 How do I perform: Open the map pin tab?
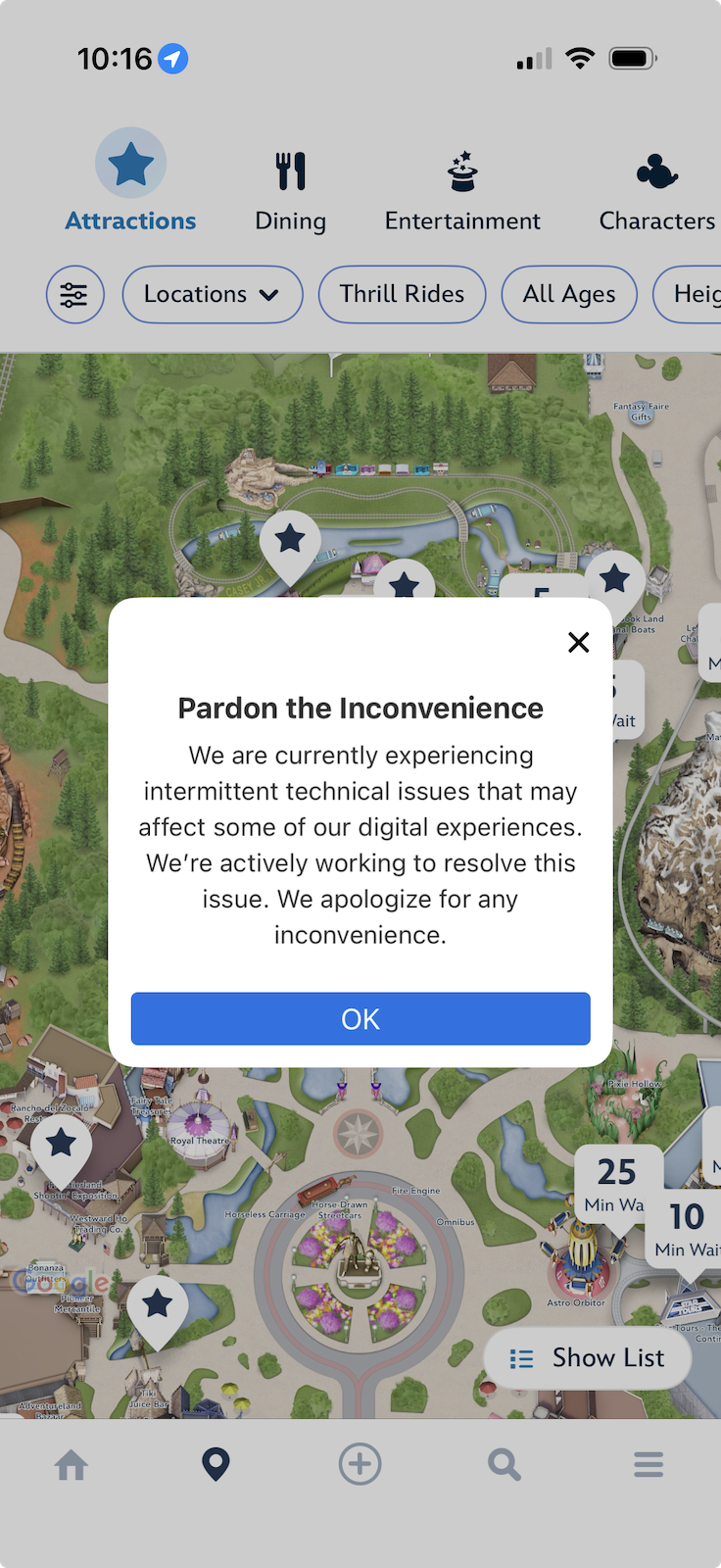[x=216, y=1465]
